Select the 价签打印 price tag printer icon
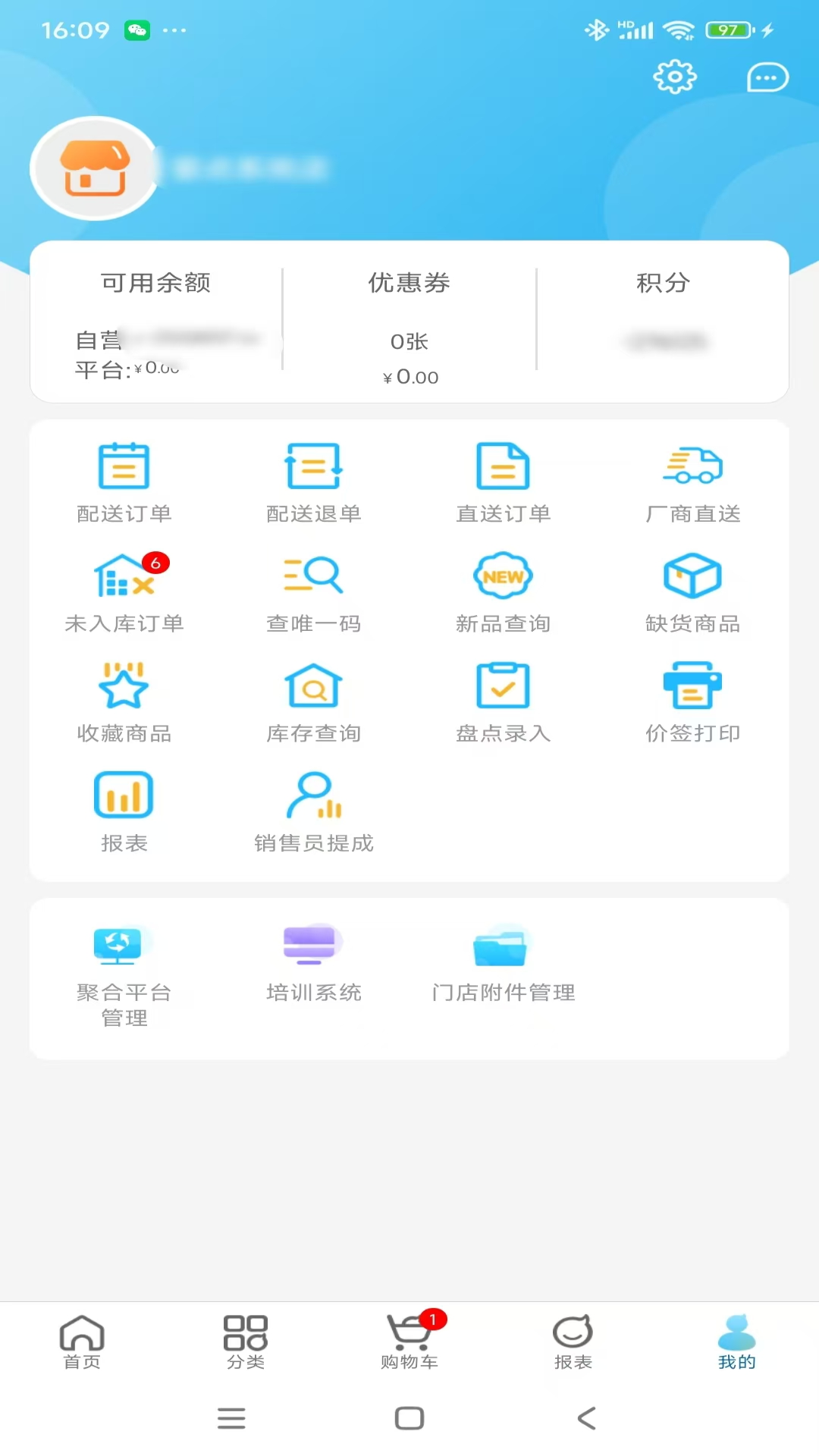819x1456 pixels. (692, 698)
